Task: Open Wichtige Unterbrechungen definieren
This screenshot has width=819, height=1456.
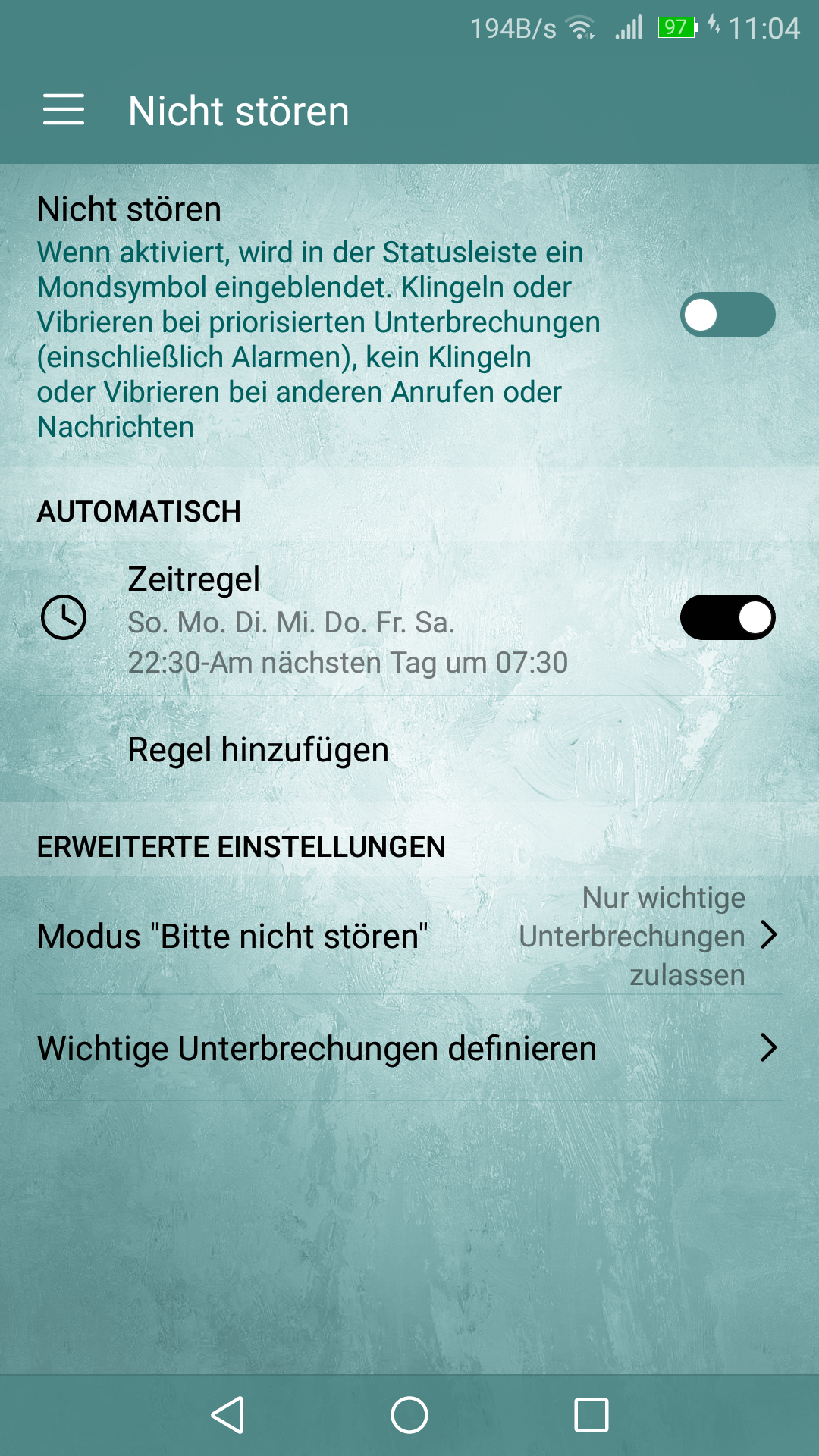Action: coord(409,1048)
